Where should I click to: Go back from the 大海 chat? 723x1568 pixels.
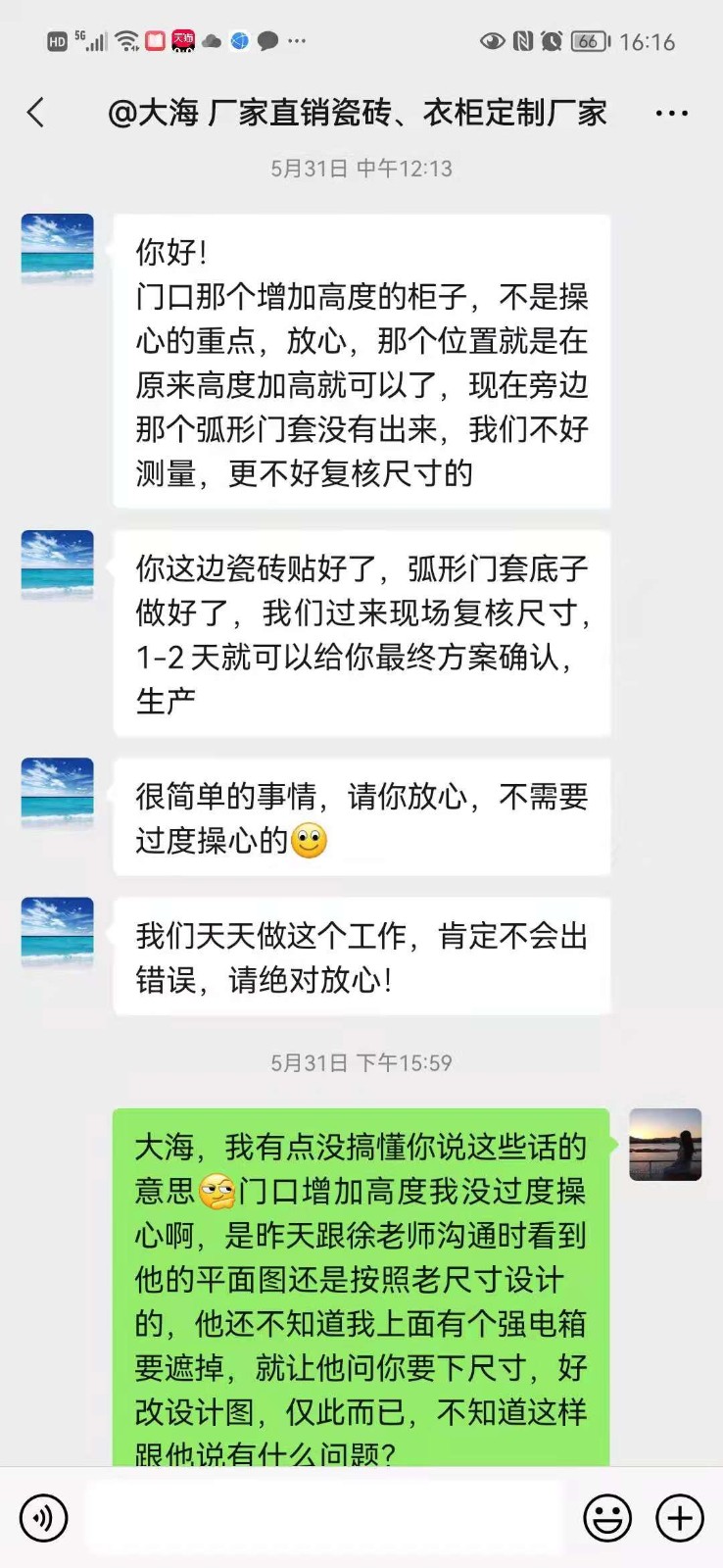coord(36,113)
